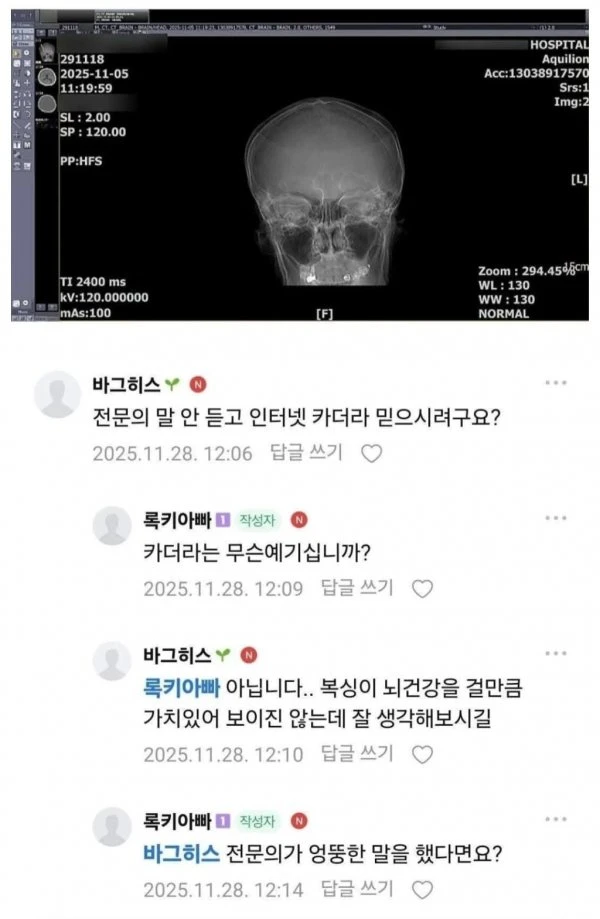Open the three-dot menu on the 12:14 comment
Viewport: 600px width, 919px height.
(x=557, y=819)
